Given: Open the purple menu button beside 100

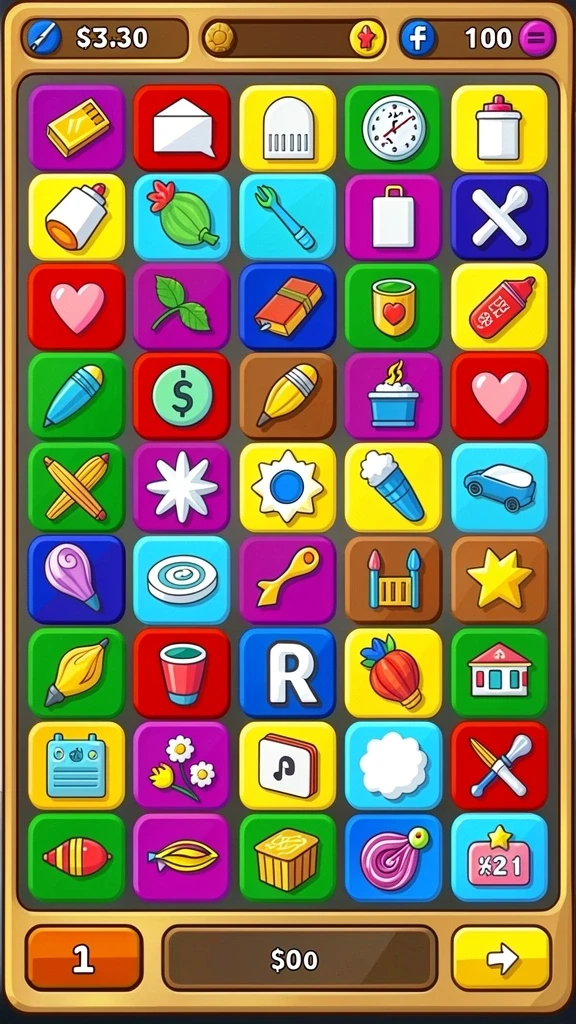Looking at the screenshot, I should pyautogui.click(x=537, y=39).
